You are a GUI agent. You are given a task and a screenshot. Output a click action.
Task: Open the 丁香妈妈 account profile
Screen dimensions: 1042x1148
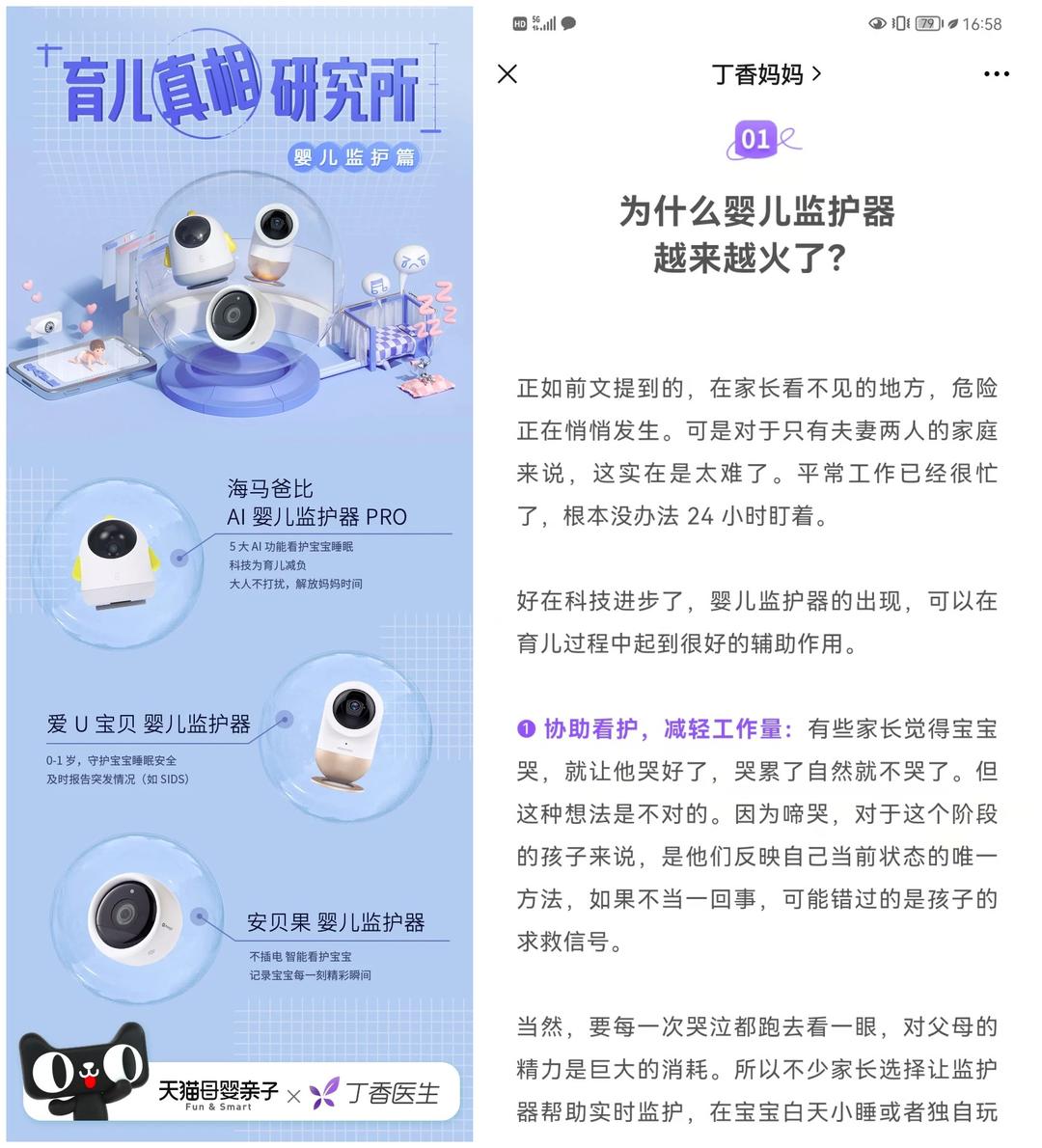(x=766, y=74)
